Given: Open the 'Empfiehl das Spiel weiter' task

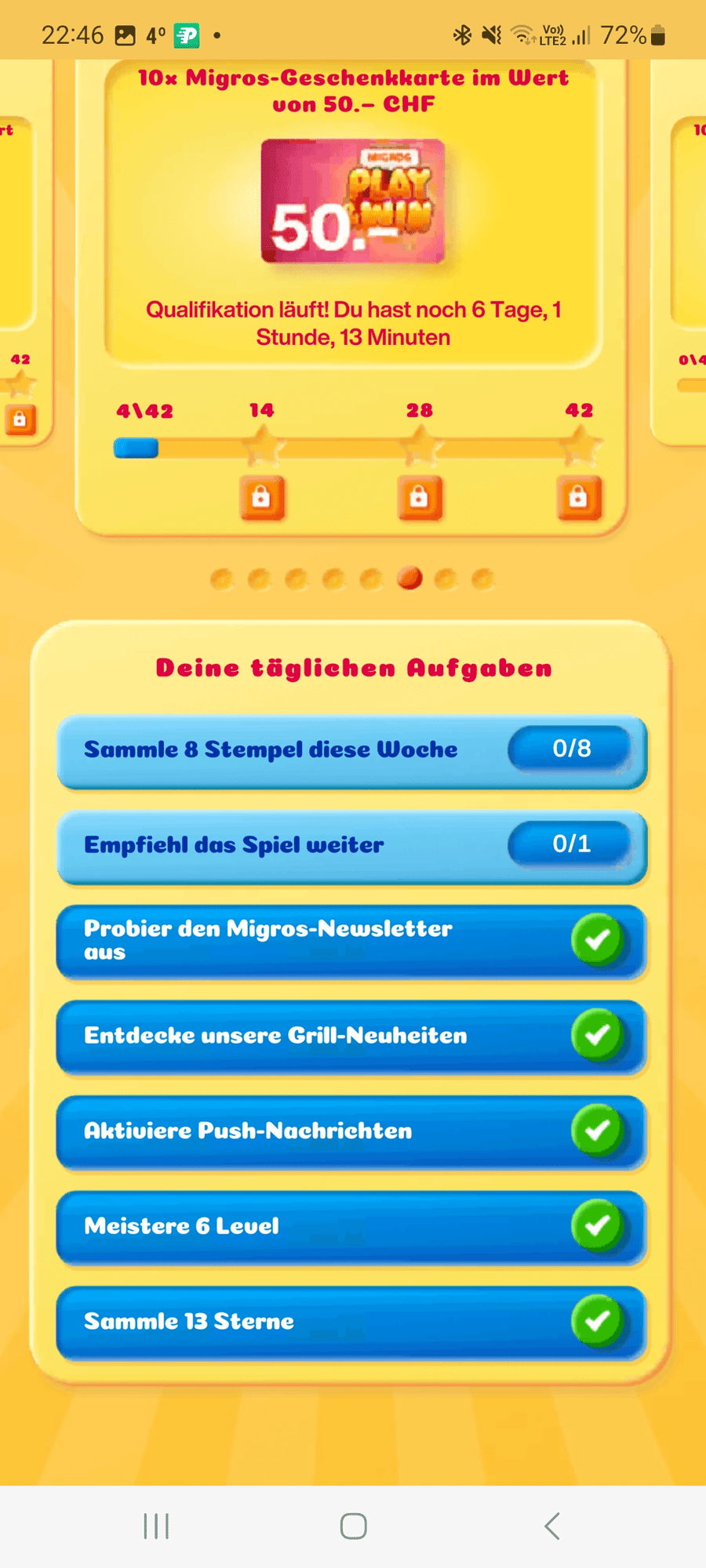Looking at the screenshot, I should pos(351,845).
